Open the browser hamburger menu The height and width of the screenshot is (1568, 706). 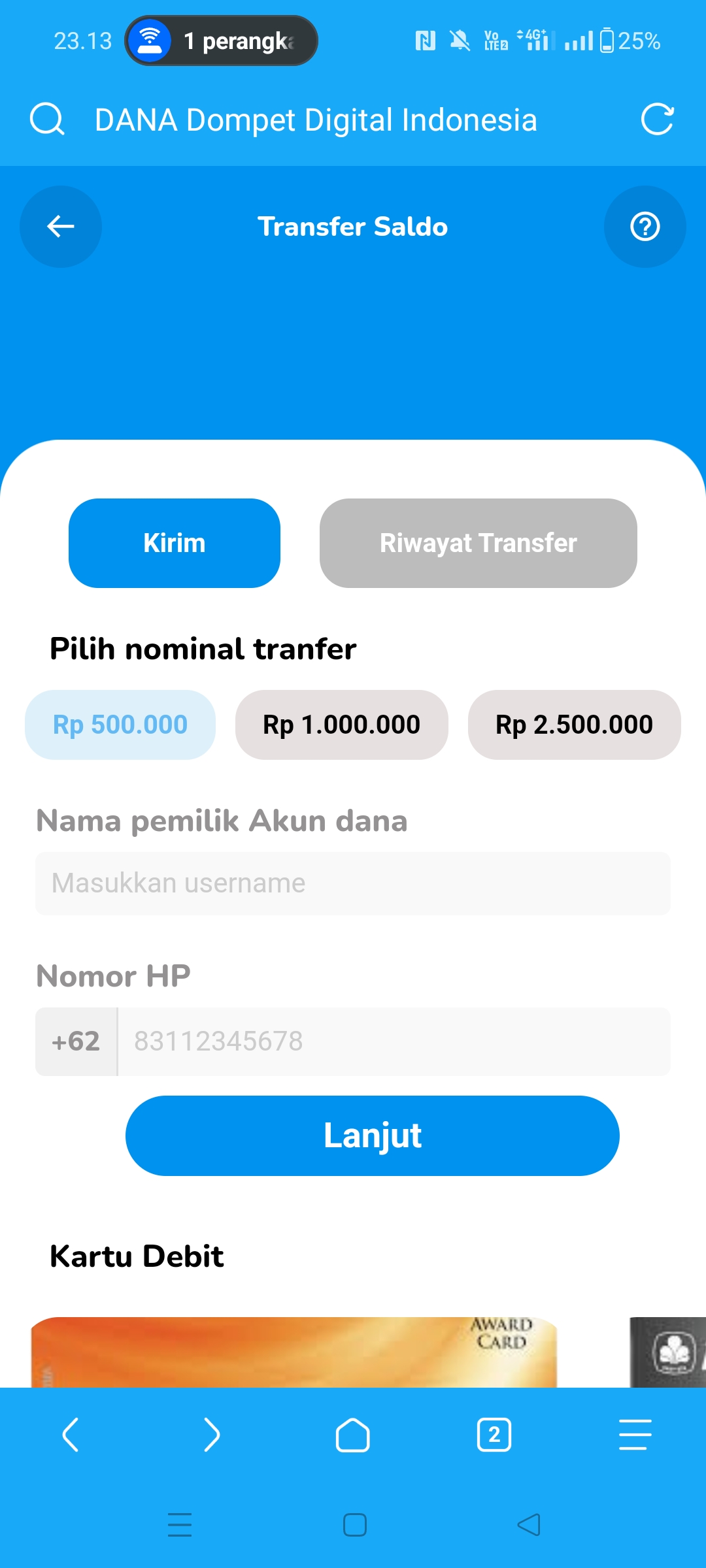coord(635,1435)
